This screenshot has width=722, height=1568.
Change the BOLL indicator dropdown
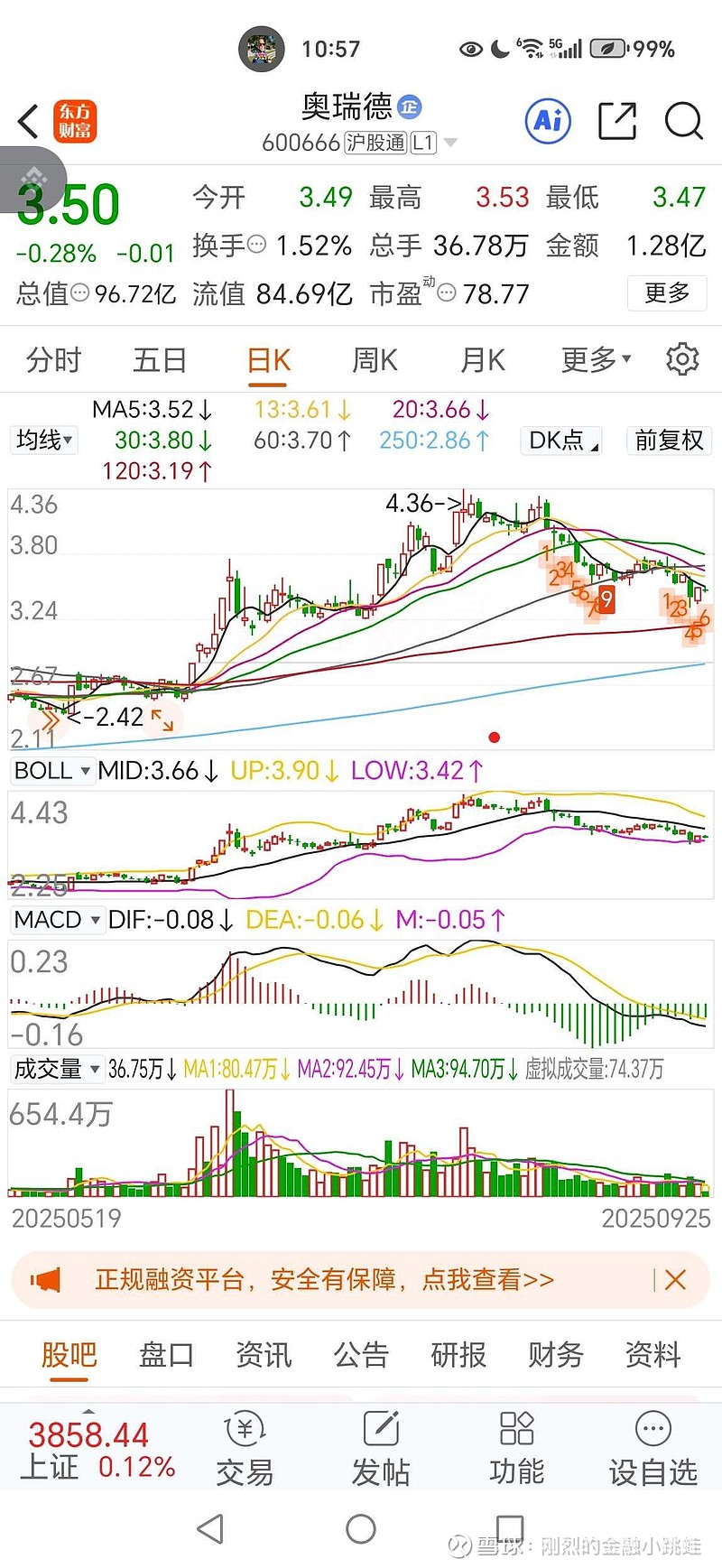pyautogui.click(x=52, y=771)
